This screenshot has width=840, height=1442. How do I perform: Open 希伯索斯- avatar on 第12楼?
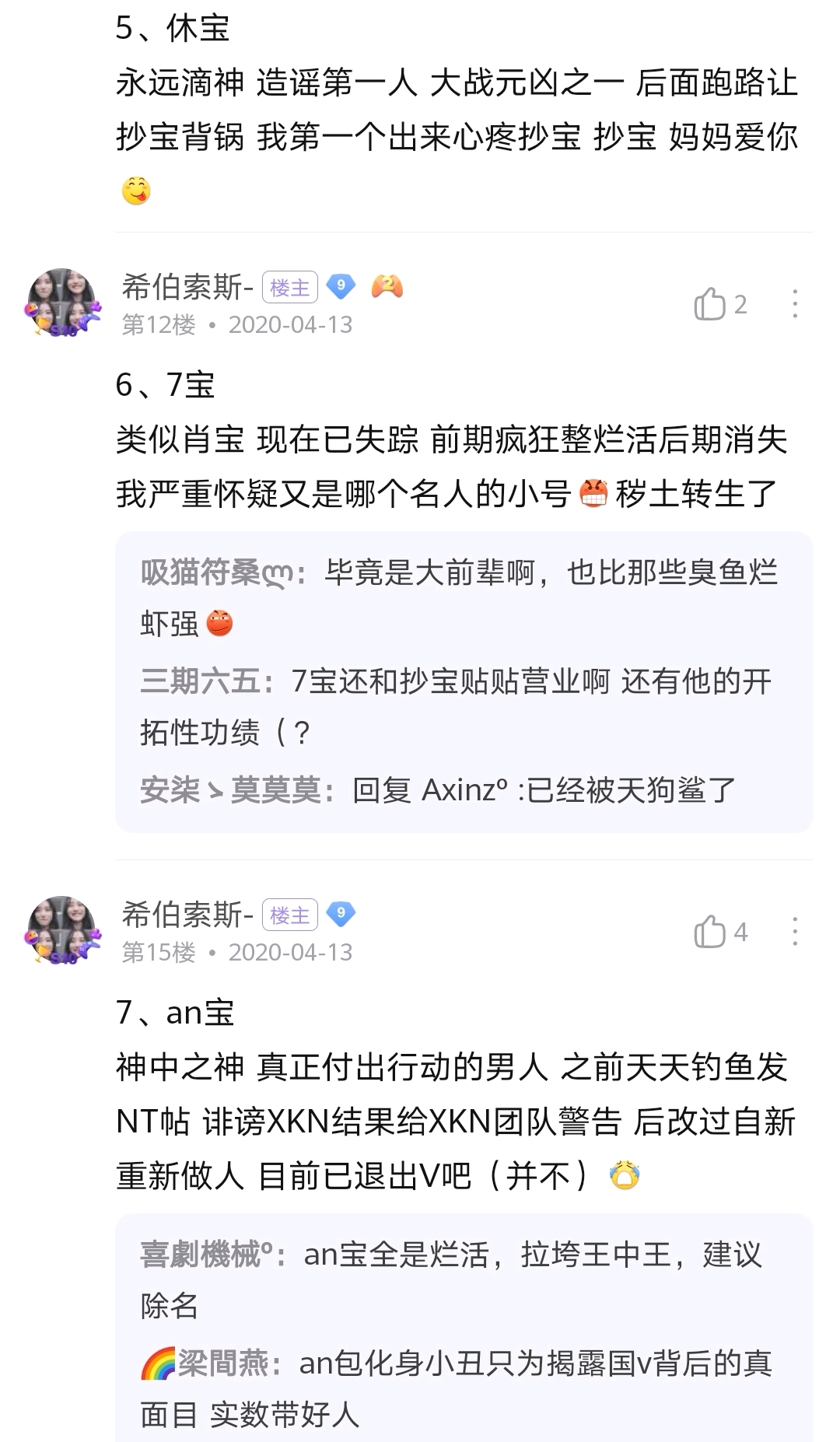click(64, 303)
